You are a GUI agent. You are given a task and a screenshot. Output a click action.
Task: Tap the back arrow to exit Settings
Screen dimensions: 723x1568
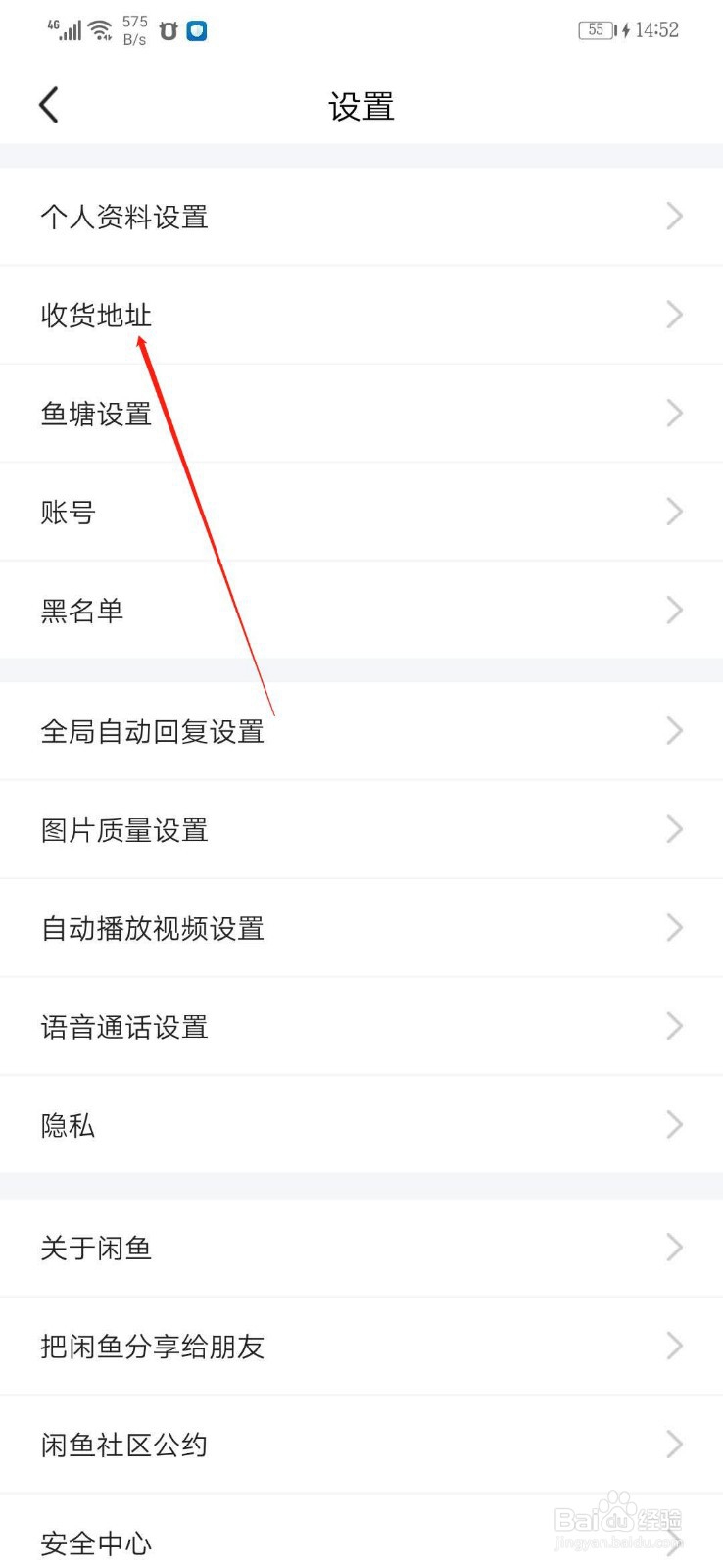point(48,104)
